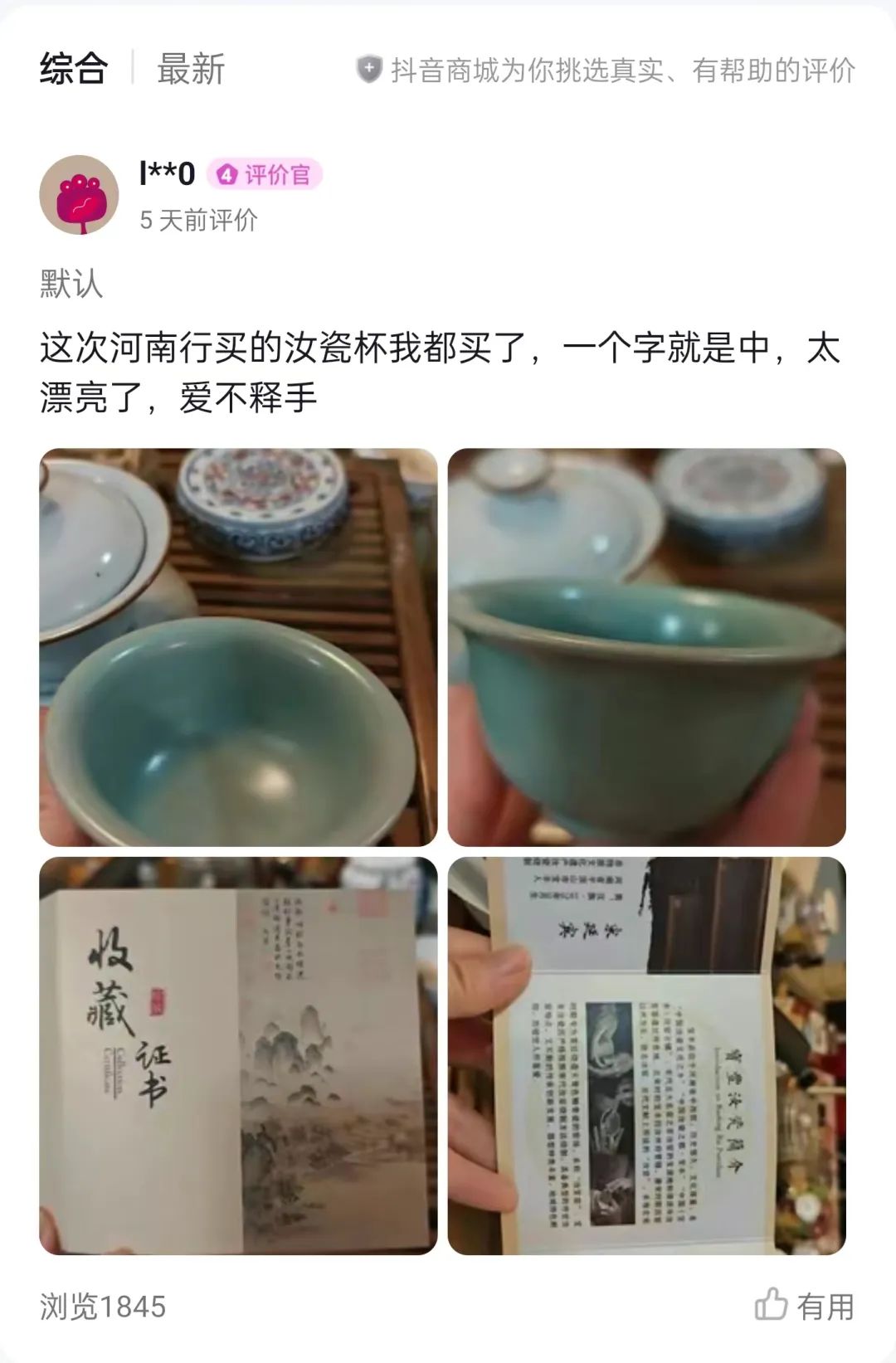Open the bowl interior review photo
This screenshot has width=896, height=1363.
(238, 647)
